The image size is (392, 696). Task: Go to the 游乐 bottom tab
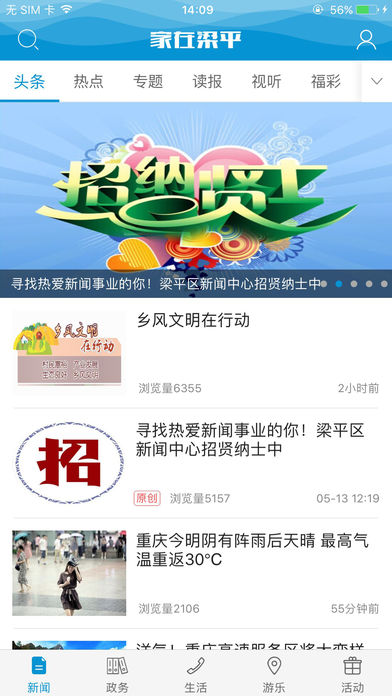click(x=274, y=674)
